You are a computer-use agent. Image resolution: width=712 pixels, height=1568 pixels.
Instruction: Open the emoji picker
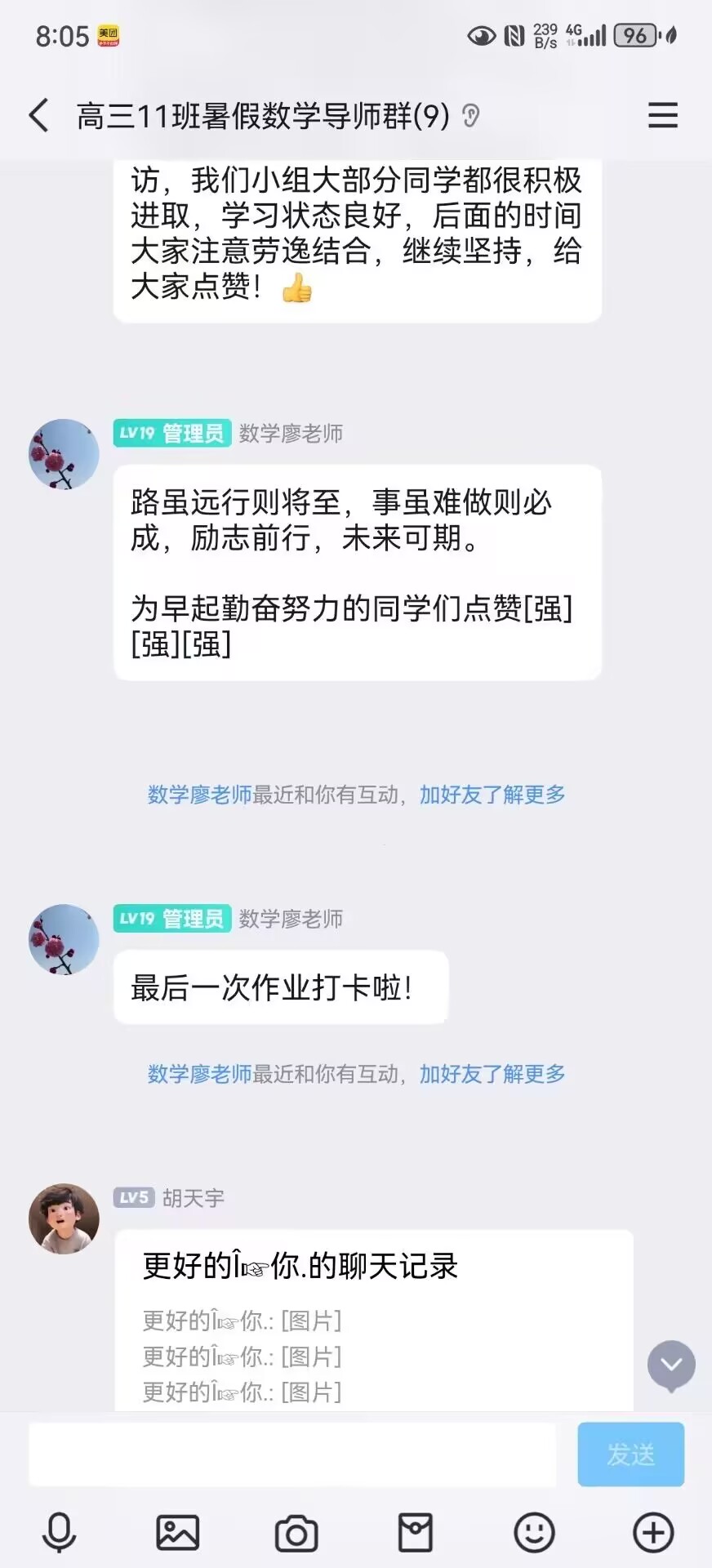(x=534, y=1532)
